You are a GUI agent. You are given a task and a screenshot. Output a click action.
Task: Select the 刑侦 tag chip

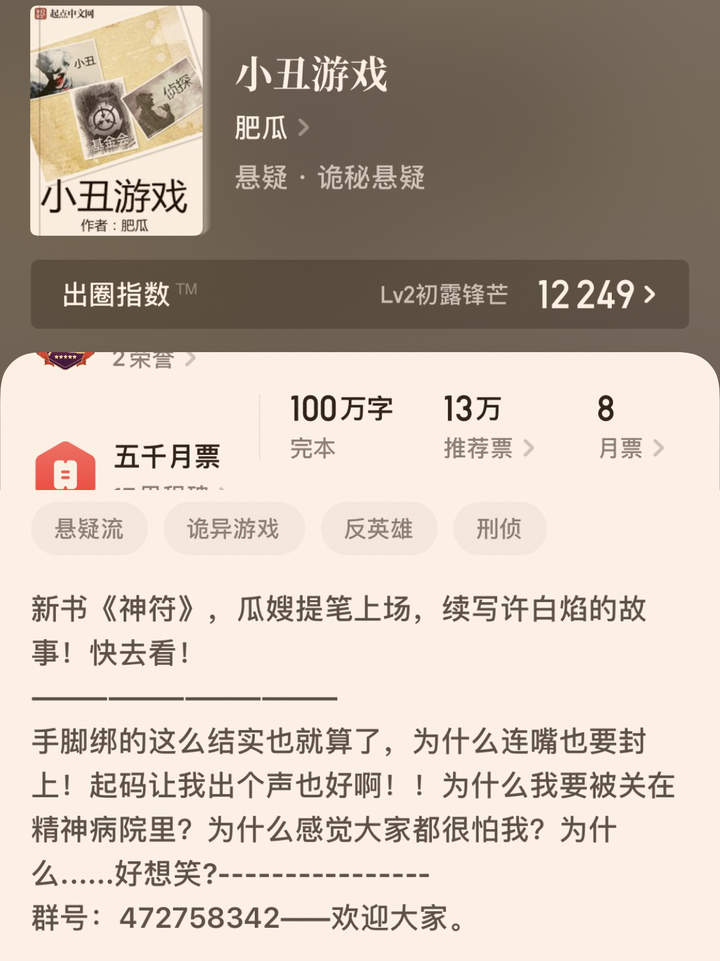(x=499, y=529)
